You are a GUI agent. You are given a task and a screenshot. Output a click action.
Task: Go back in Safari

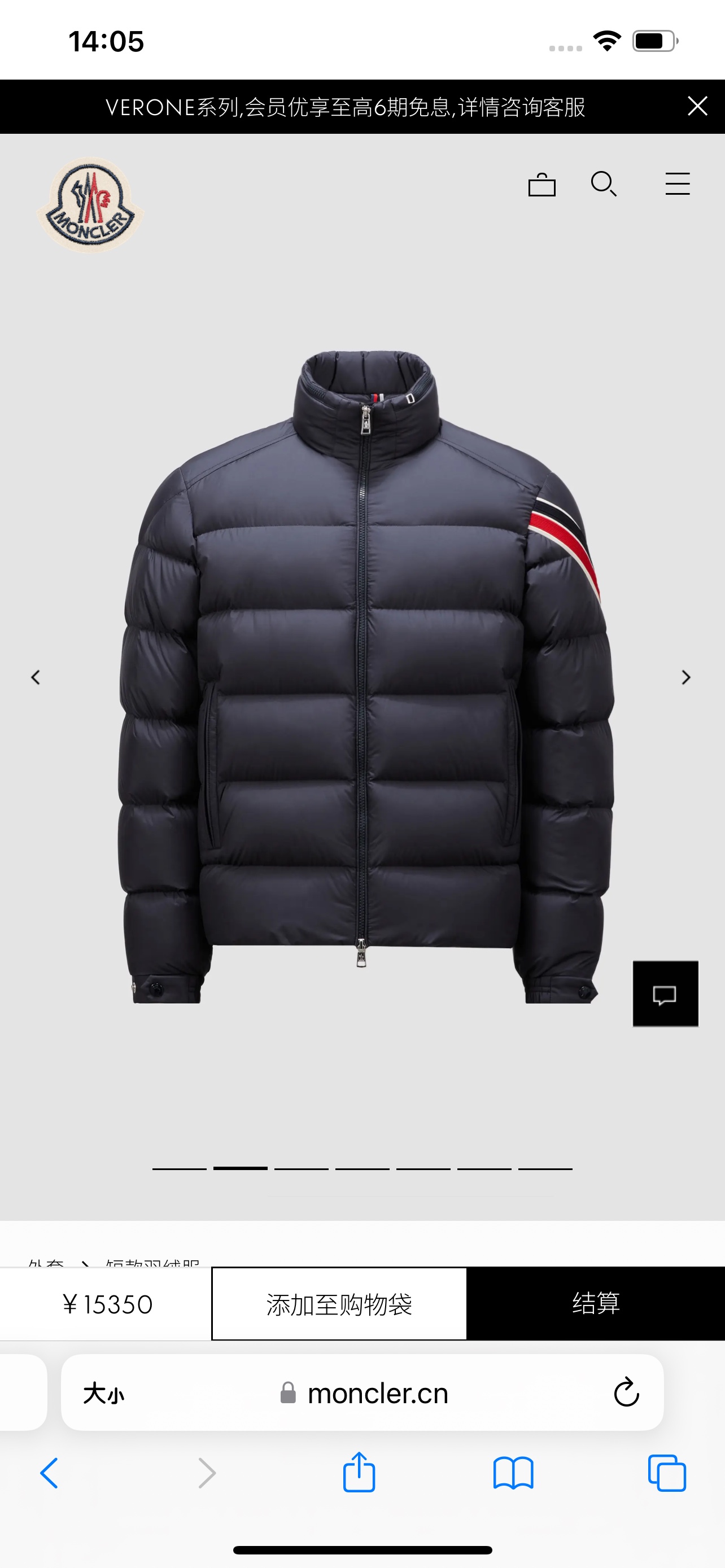click(x=49, y=1473)
